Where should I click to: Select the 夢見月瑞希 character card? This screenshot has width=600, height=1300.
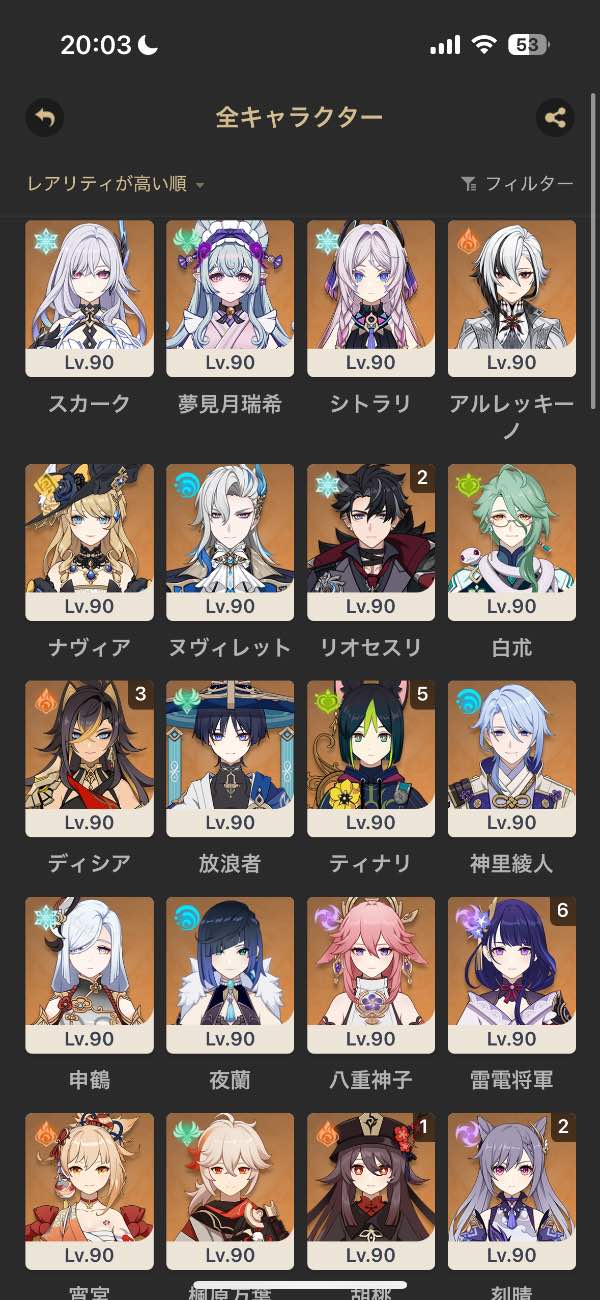coord(230,298)
